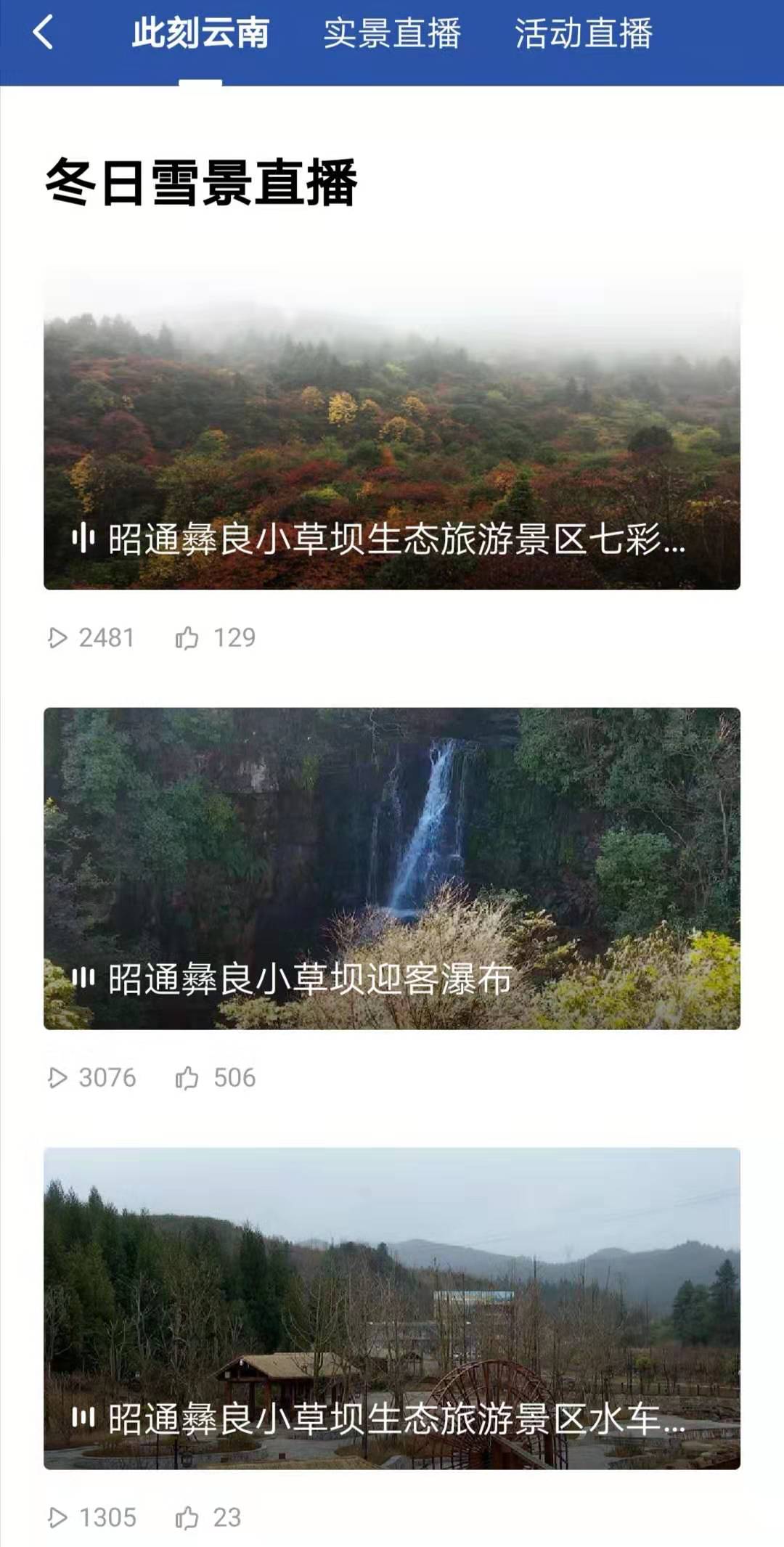Select the 此刻云南 tab
This screenshot has width=784, height=1547.
200,33
